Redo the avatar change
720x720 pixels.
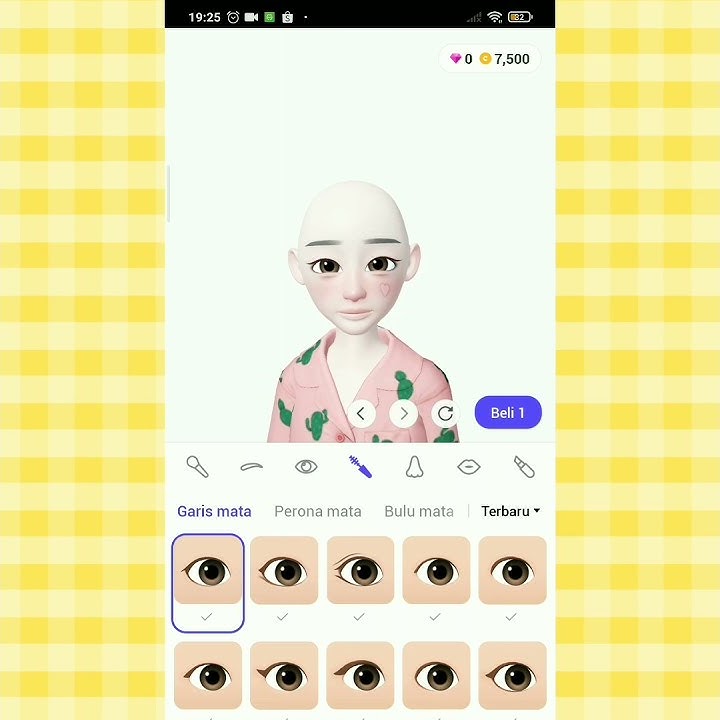pos(403,413)
